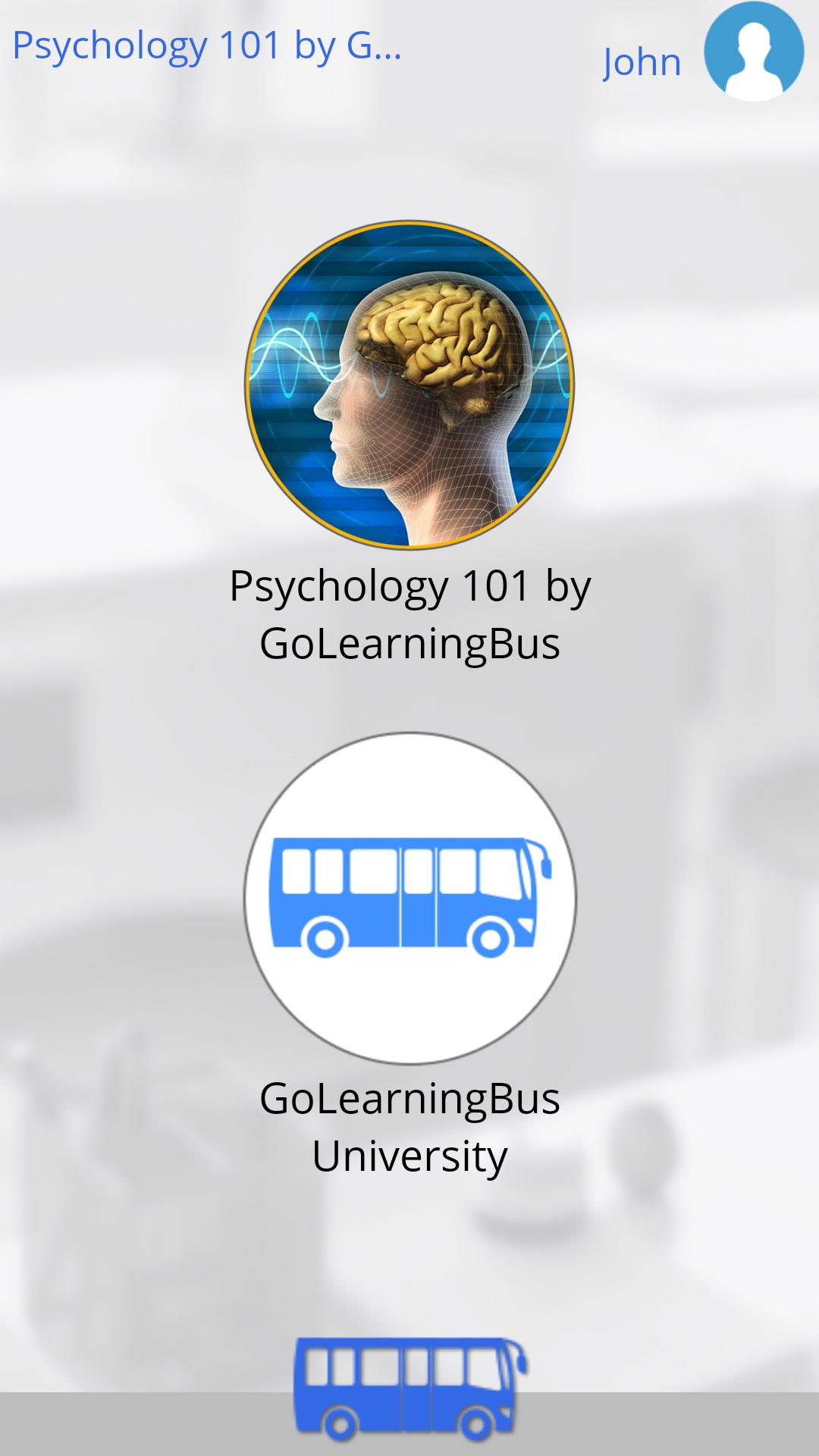The height and width of the screenshot is (1456, 819).
Task: Tap the blue bus icon at bottom
Action: (x=409, y=1389)
